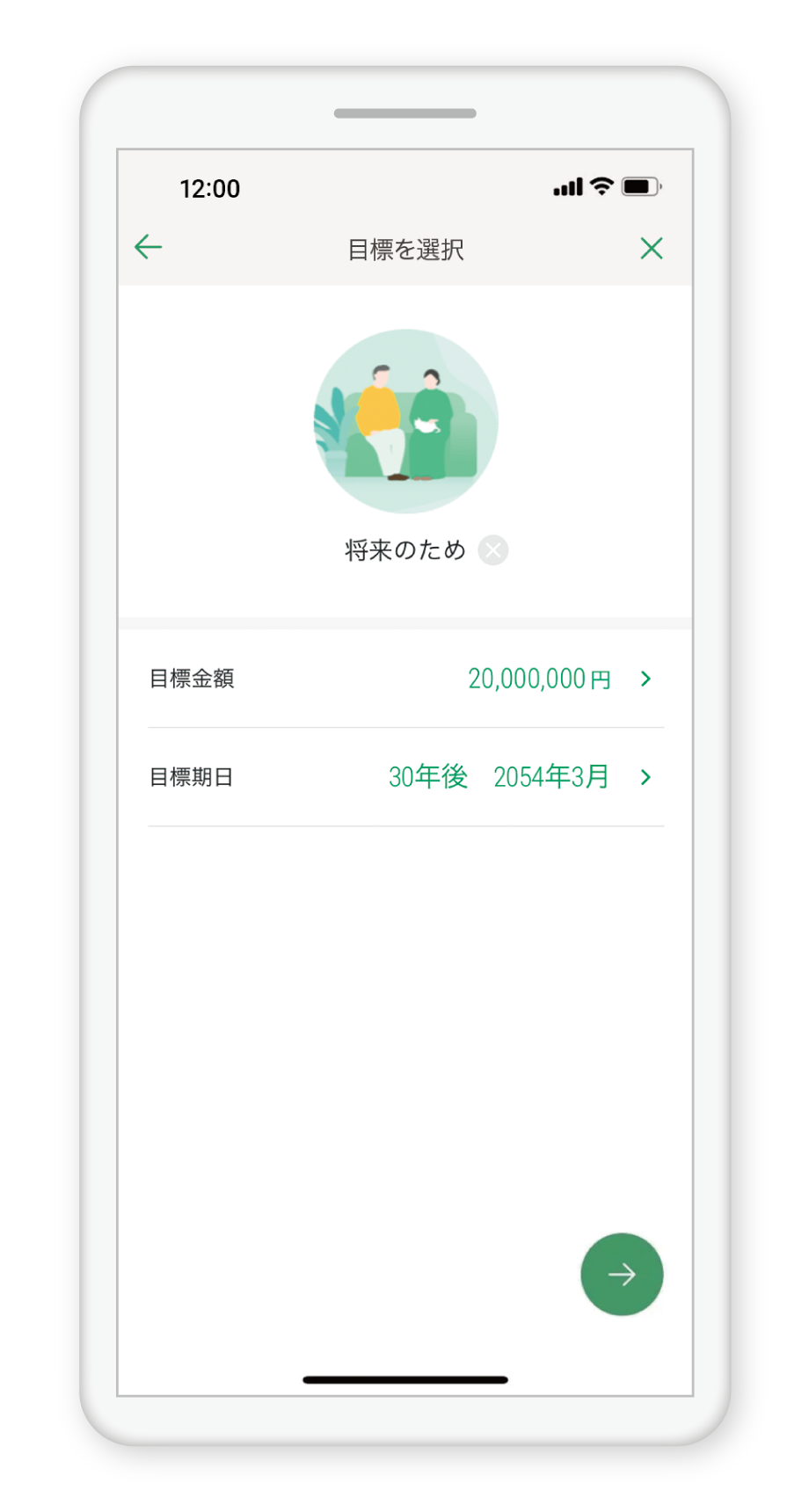Clear the 将来のため goal selection

493,550
